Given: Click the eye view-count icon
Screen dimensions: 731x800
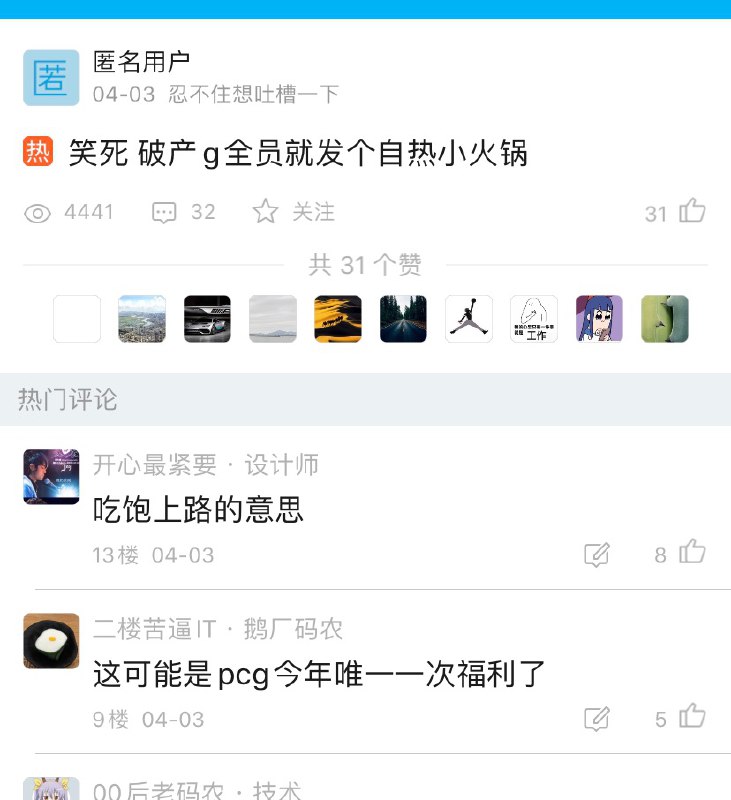Looking at the screenshot, I should click(38, 212).
